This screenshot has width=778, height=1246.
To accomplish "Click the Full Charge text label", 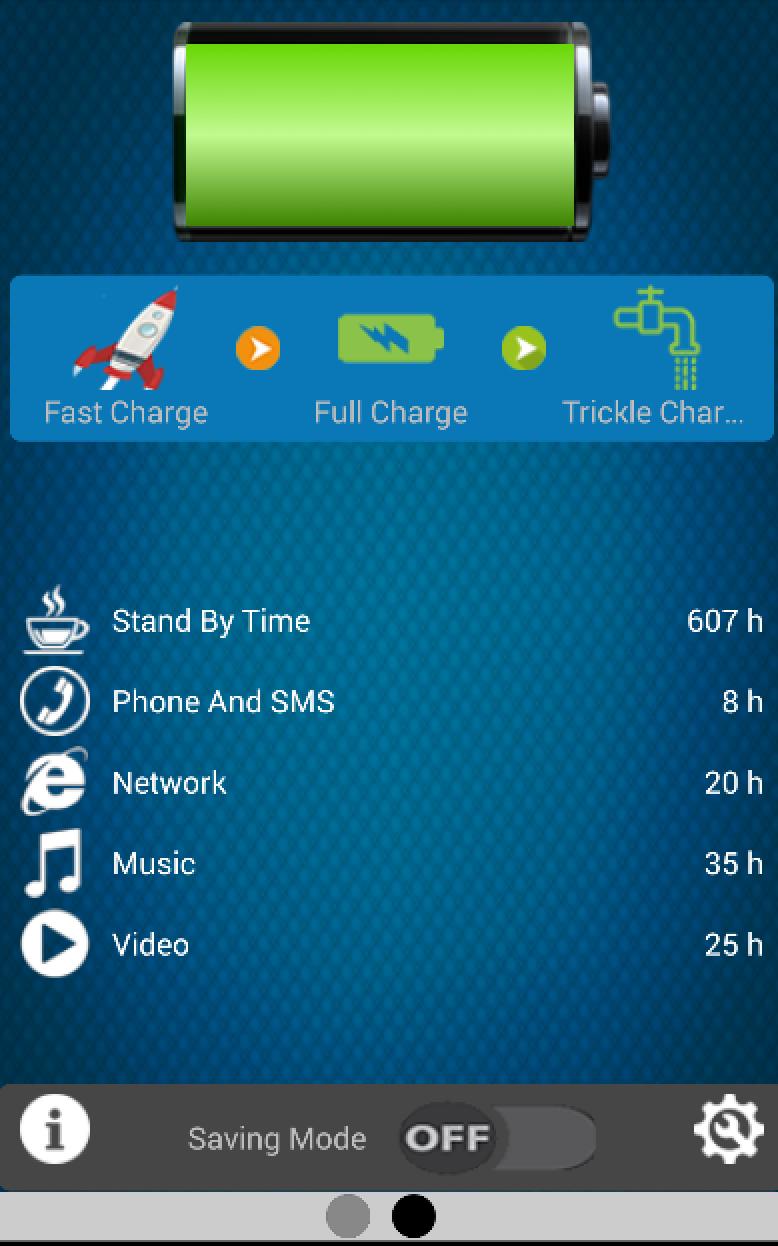I will click(390, 412).
